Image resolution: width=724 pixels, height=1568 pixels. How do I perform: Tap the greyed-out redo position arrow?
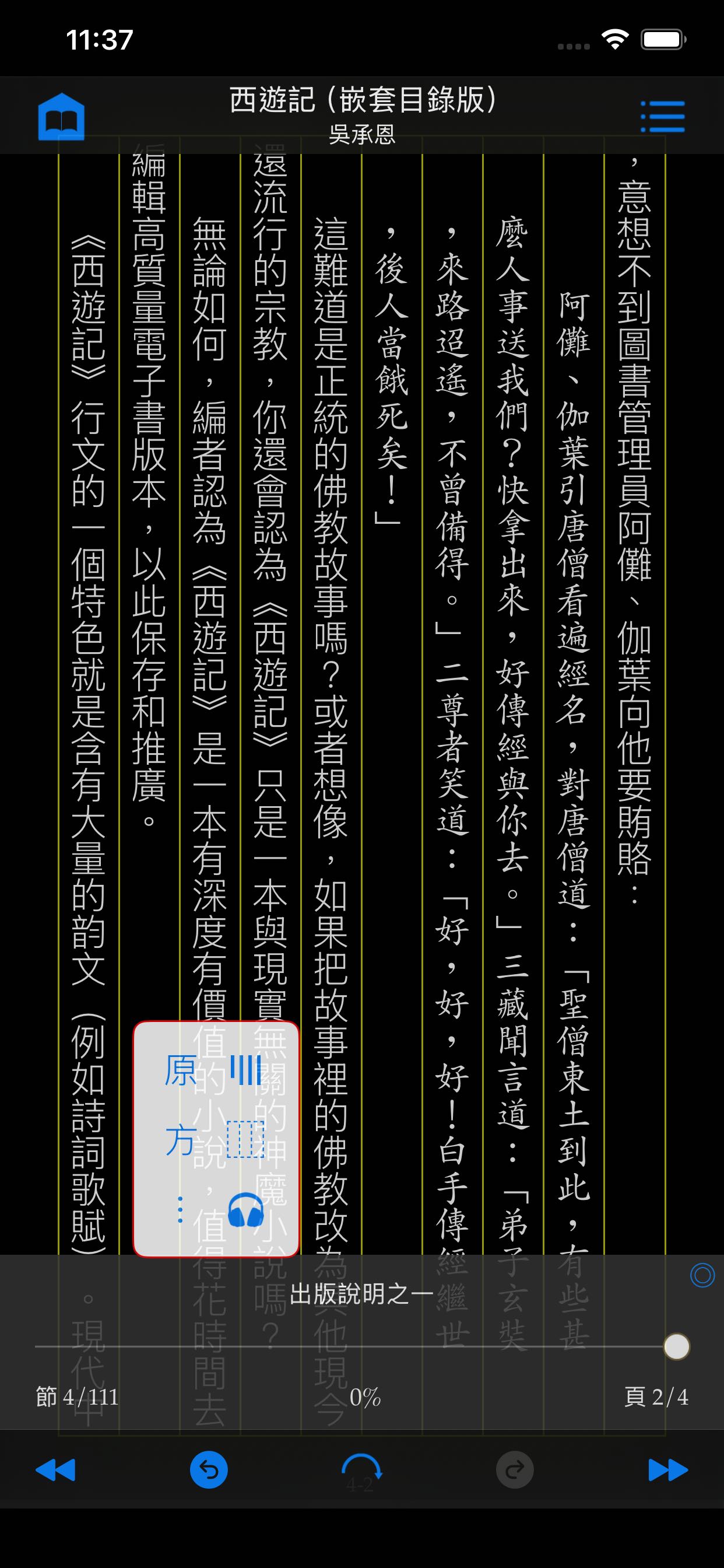pos(515,1470)
